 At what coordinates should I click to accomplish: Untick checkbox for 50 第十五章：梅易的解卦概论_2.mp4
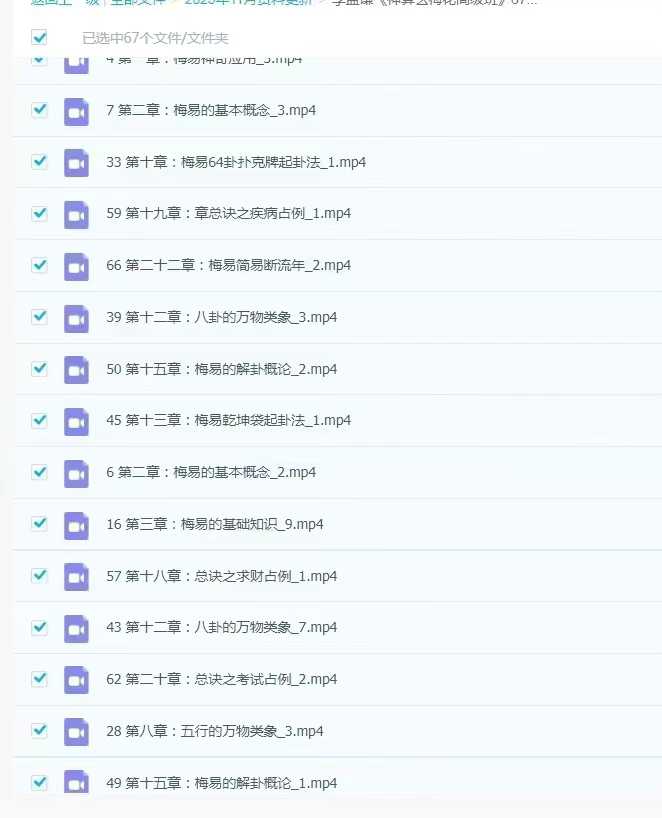point(39,368)
